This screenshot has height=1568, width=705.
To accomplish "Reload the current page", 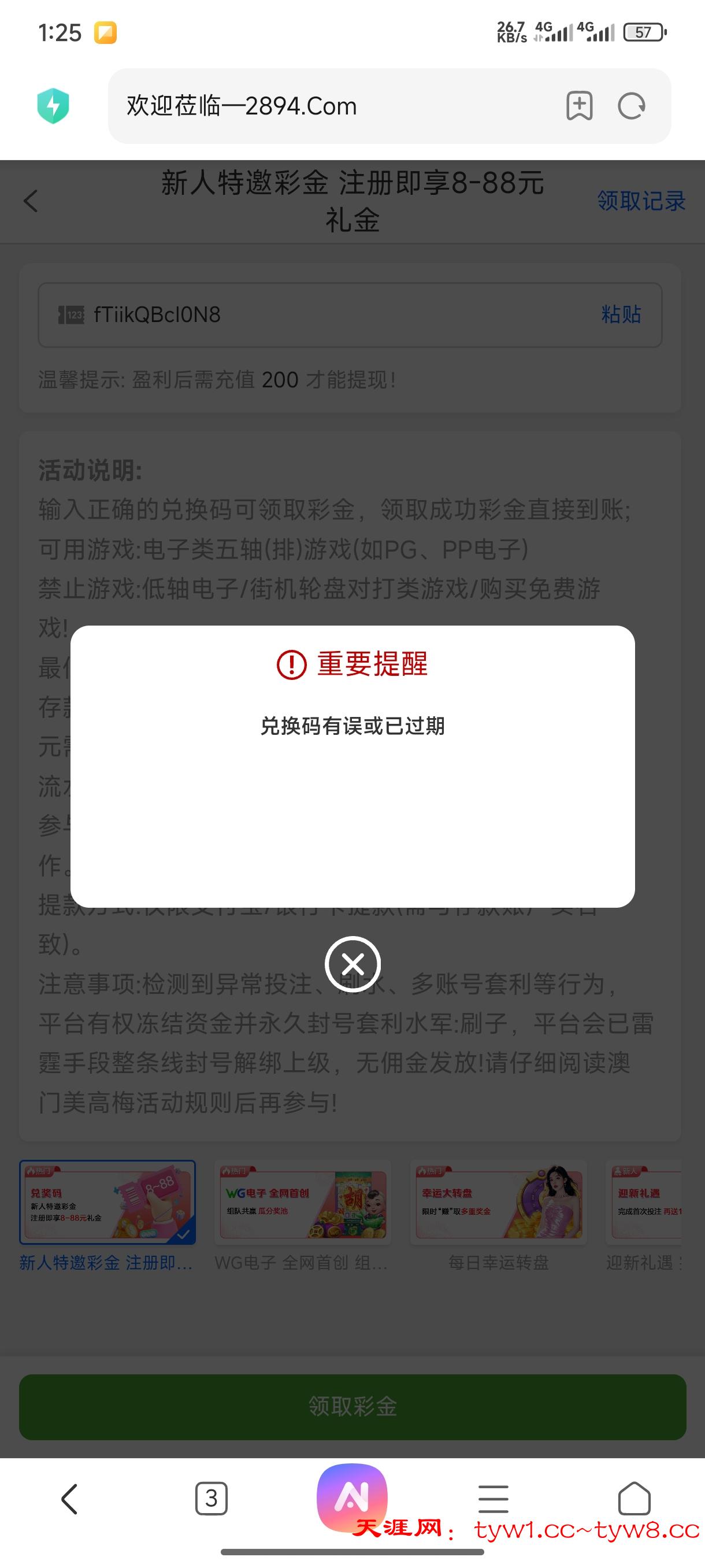I will click(x=632, y=106).
